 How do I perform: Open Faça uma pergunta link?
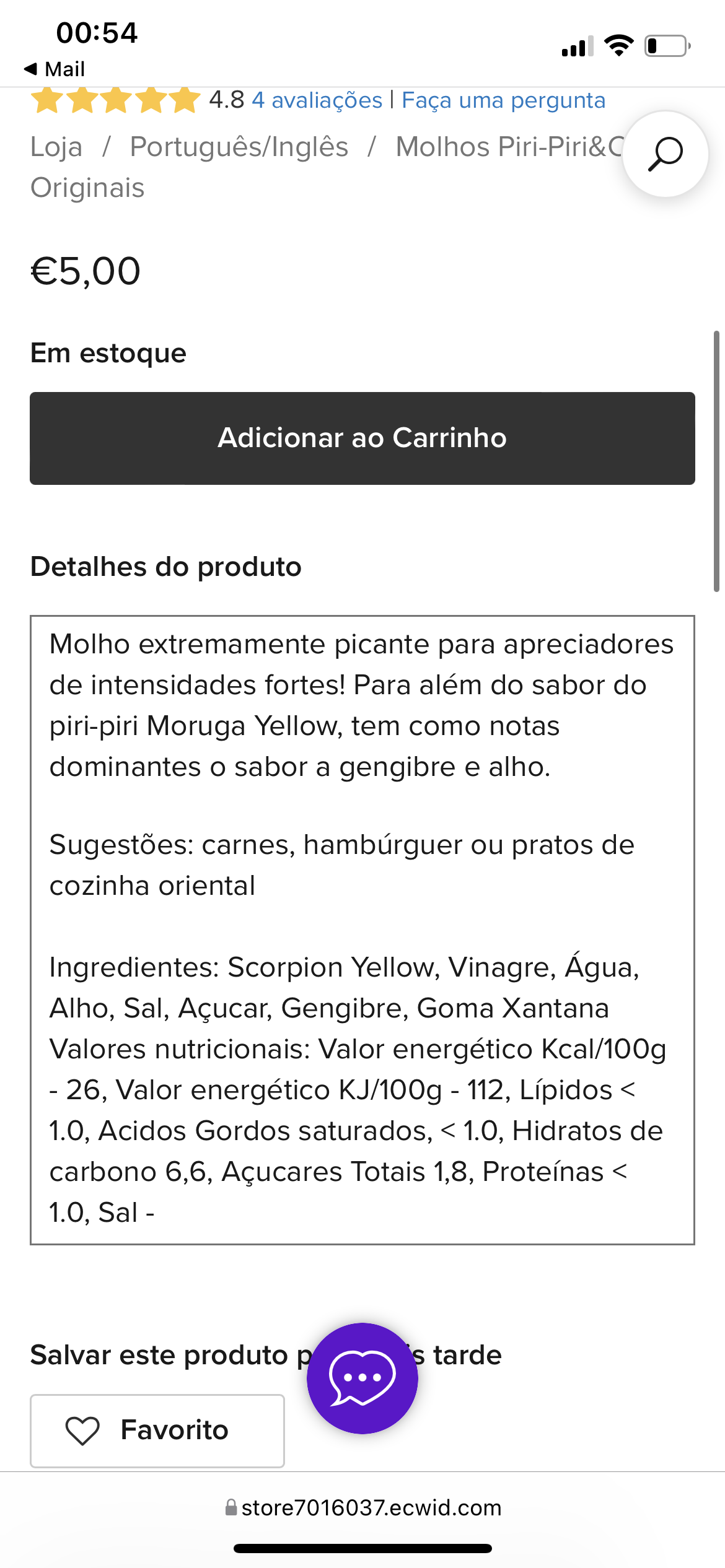pos(504,100)
